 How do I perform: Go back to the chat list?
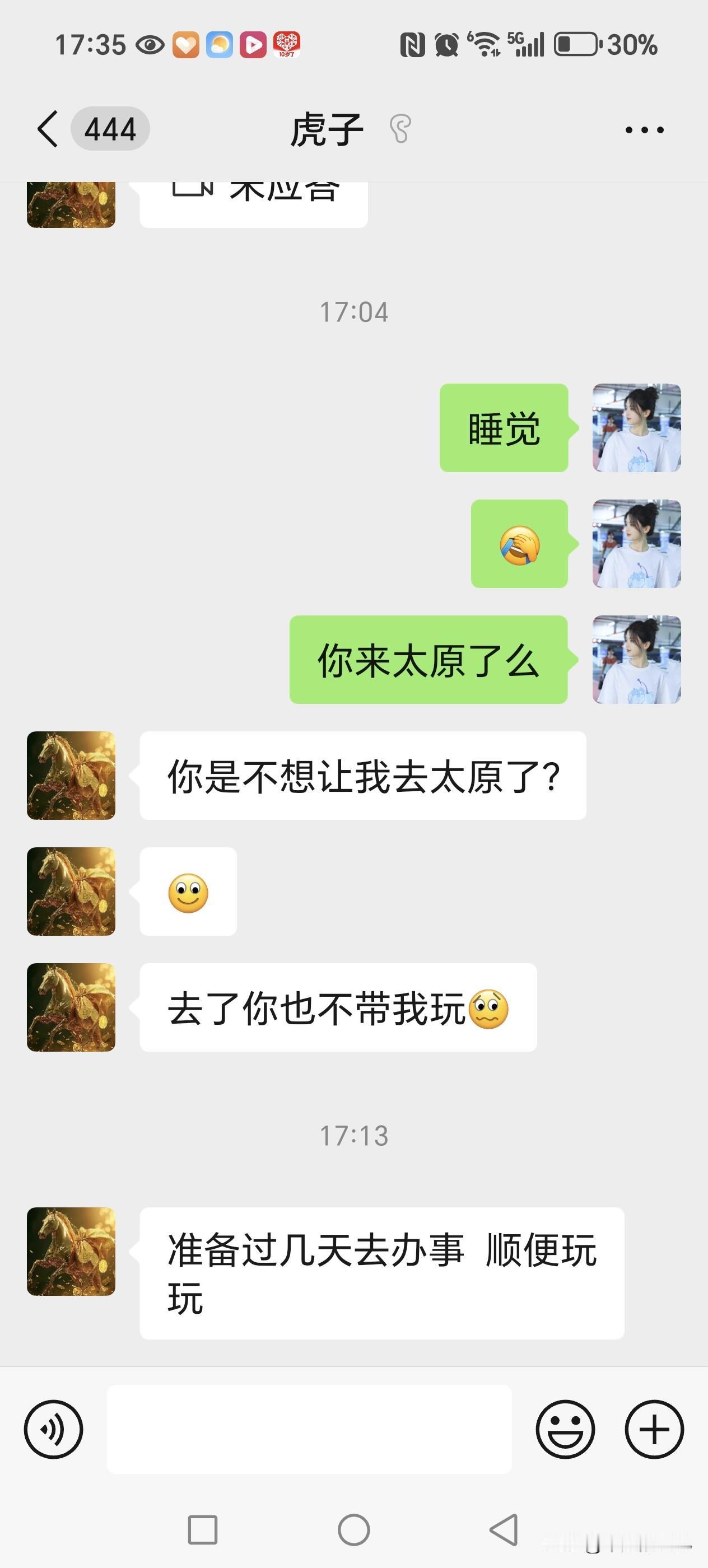tap(48, 129)
